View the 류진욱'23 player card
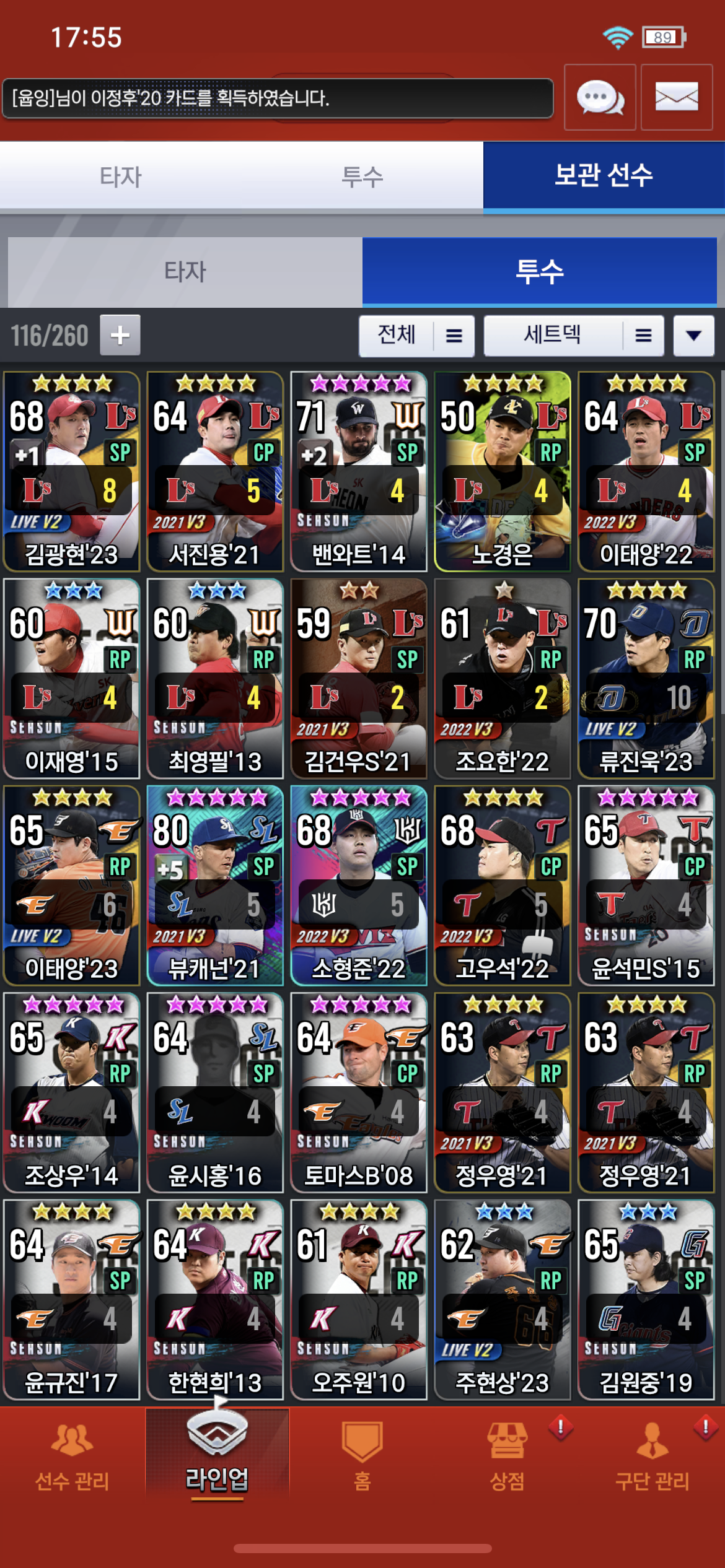This screenshot has width=725, height=1568. click(x=646, y=679)
